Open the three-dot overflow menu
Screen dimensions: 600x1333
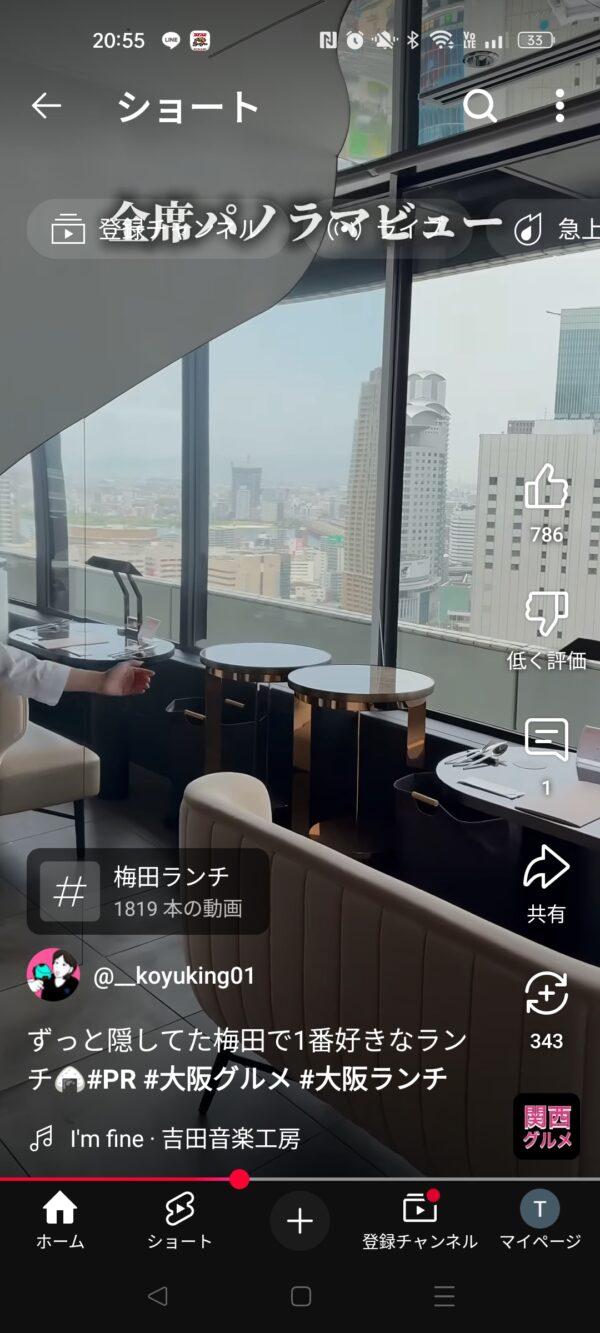pyautogui.click(x=559, y=106)
